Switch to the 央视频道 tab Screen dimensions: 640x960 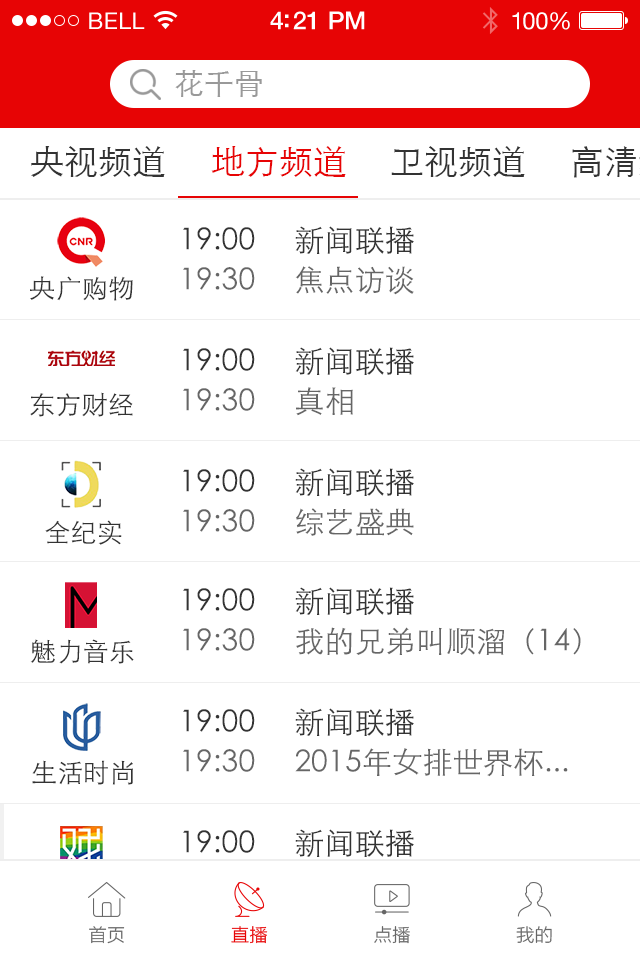click(98, 162)
